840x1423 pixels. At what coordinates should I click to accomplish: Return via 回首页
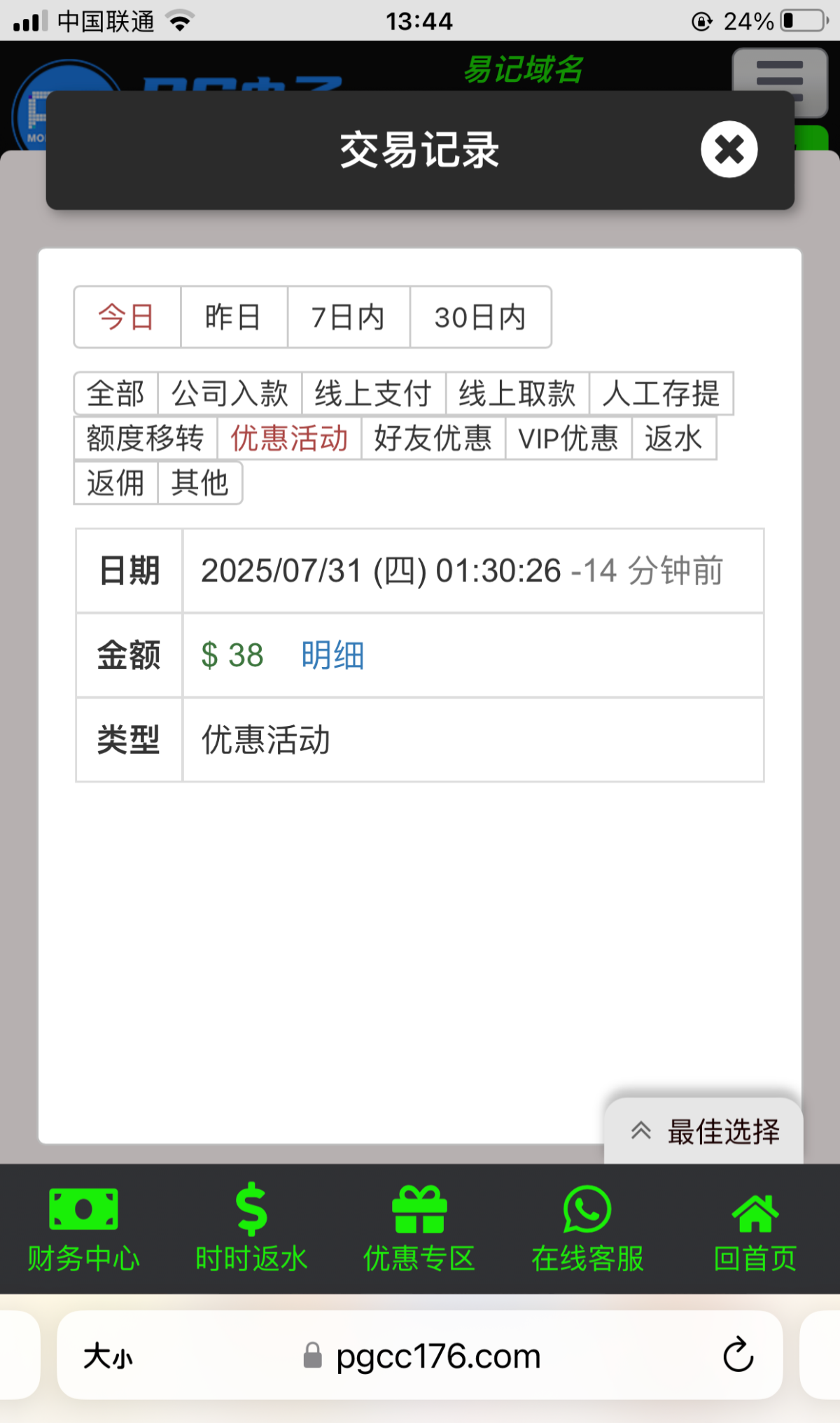755,1228
